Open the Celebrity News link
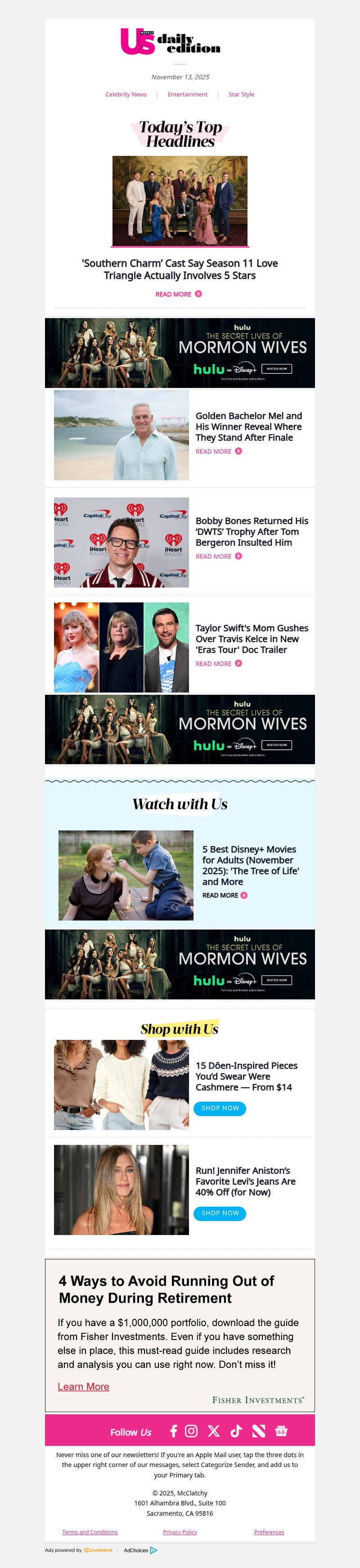Image resolution: width=360 pixels, height=1568 pixels. 126,94
